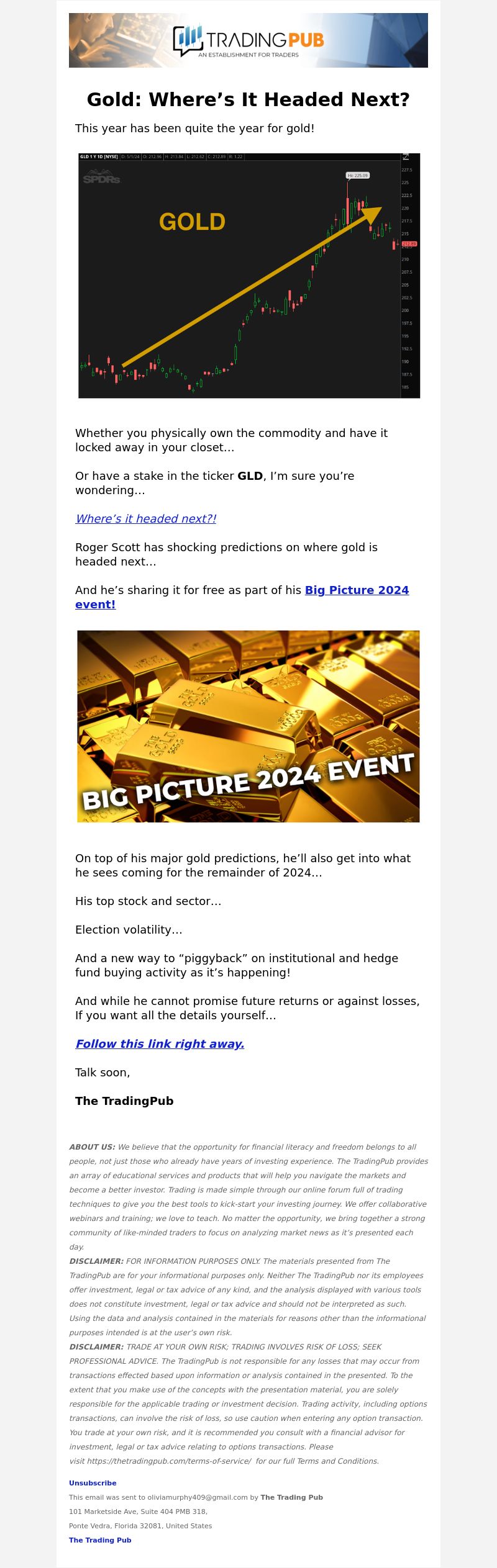Open The Trading Pub footer link
The image size is (497, 1568).
100,1540
